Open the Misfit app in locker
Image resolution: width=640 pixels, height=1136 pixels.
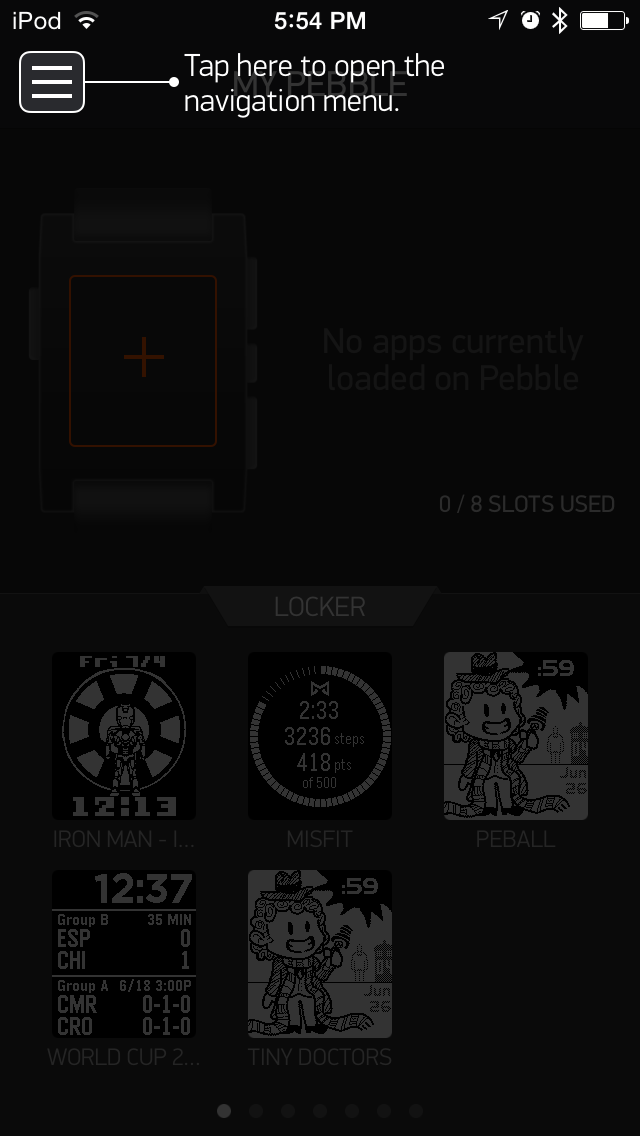(320, 736)
